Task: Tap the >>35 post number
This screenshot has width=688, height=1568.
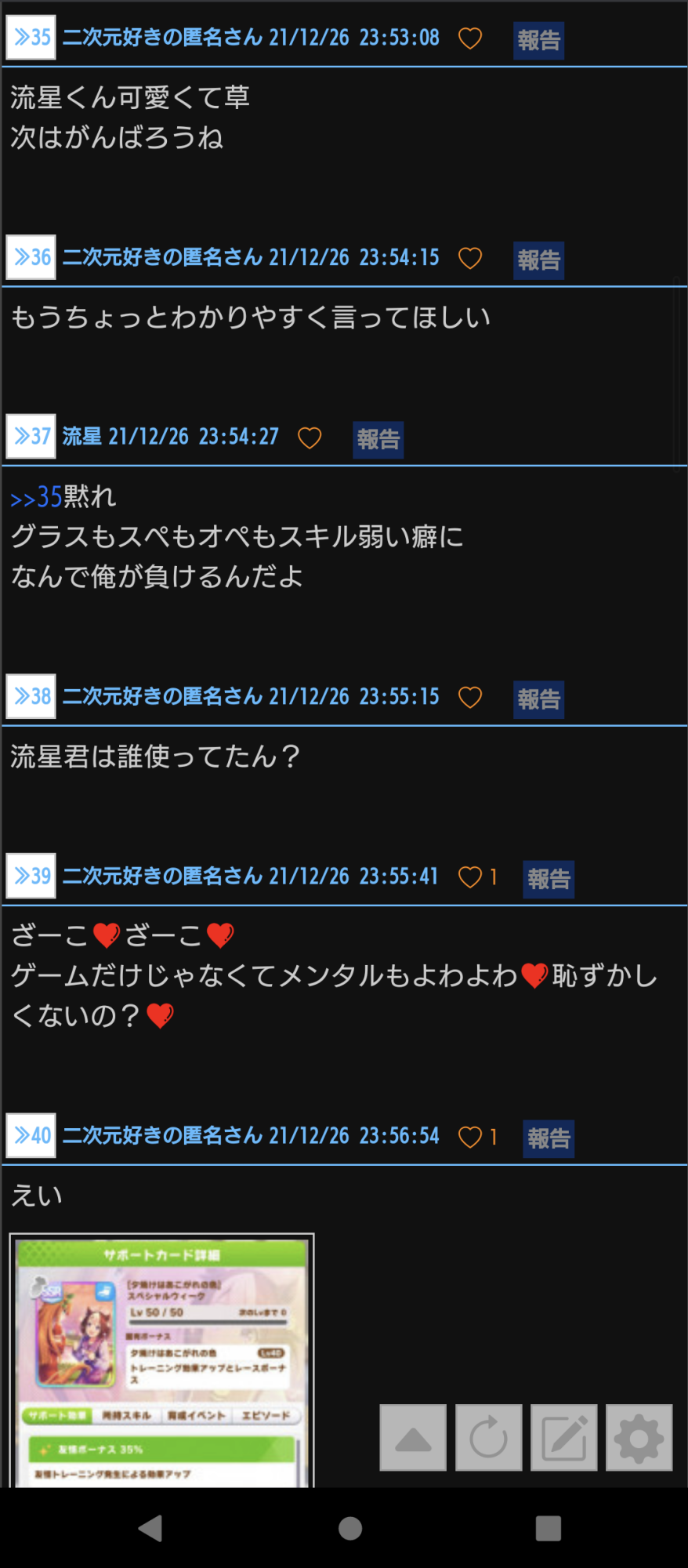Action: point(31,38)
